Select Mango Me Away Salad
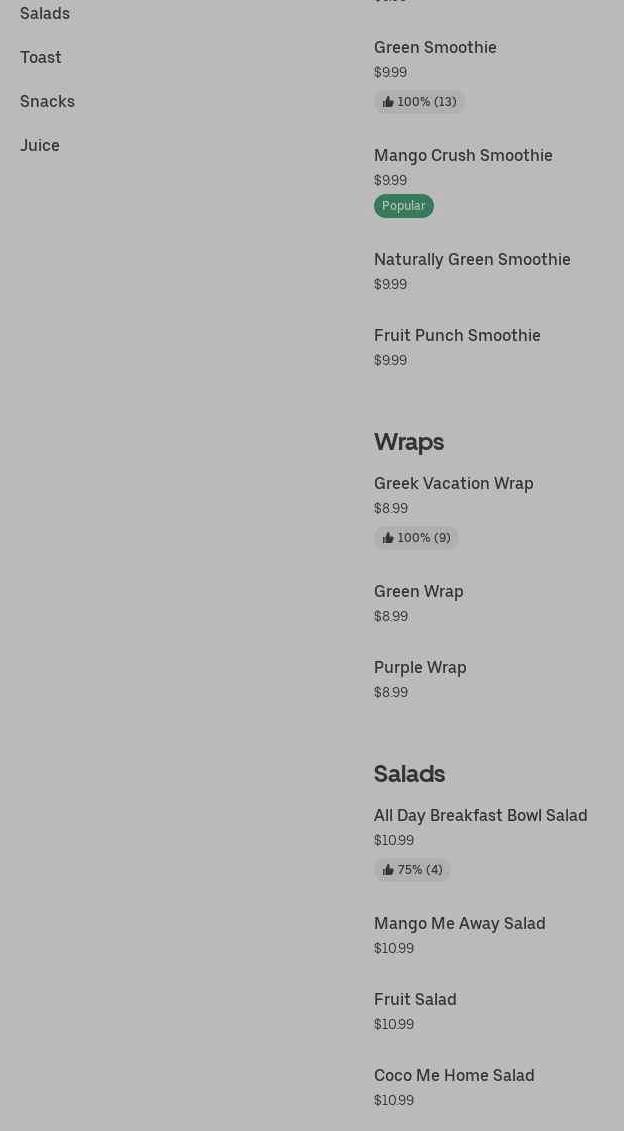The width and height of the screenshot is (624, 1131). [459, 924]
